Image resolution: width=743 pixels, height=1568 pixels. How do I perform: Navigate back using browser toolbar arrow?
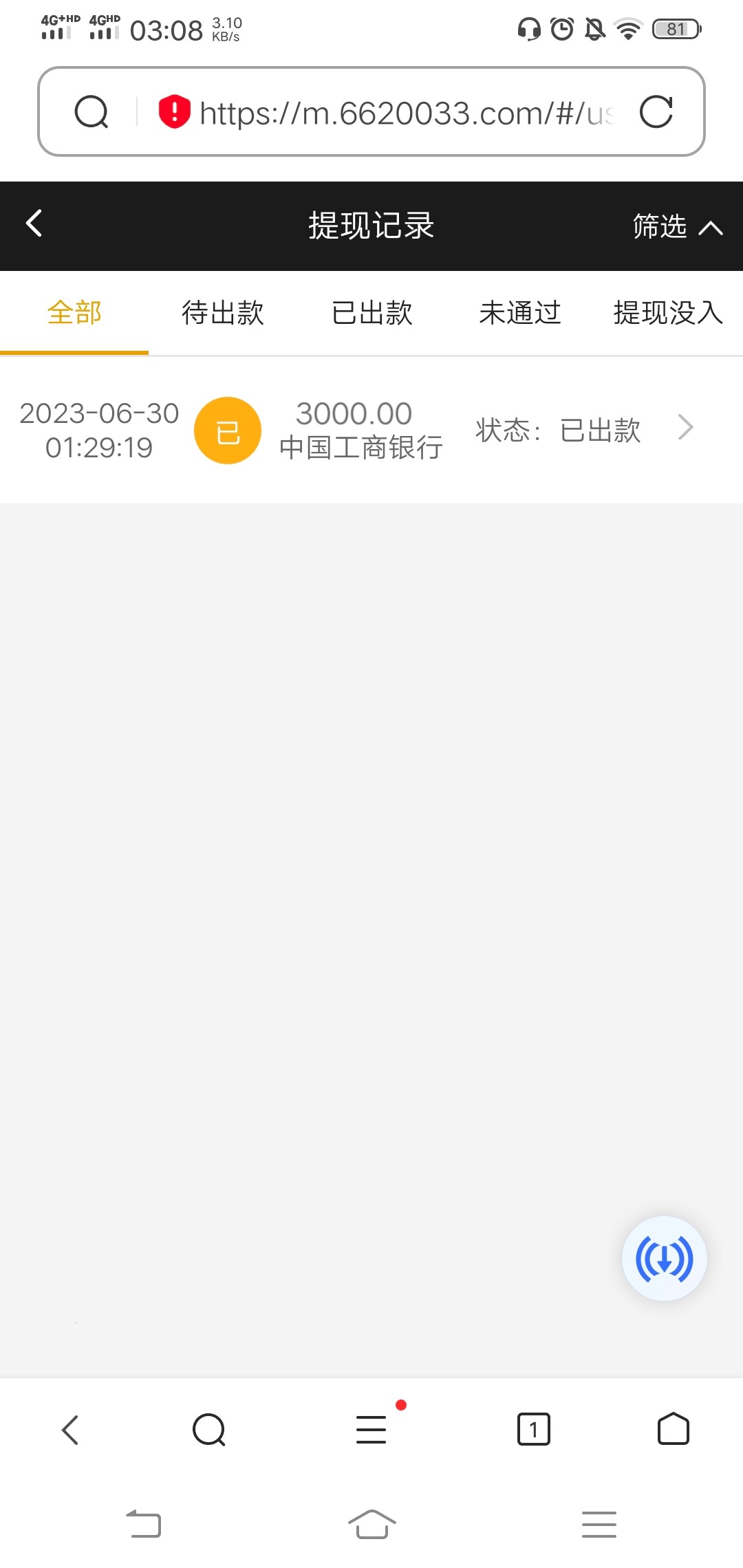point(70,1430)
